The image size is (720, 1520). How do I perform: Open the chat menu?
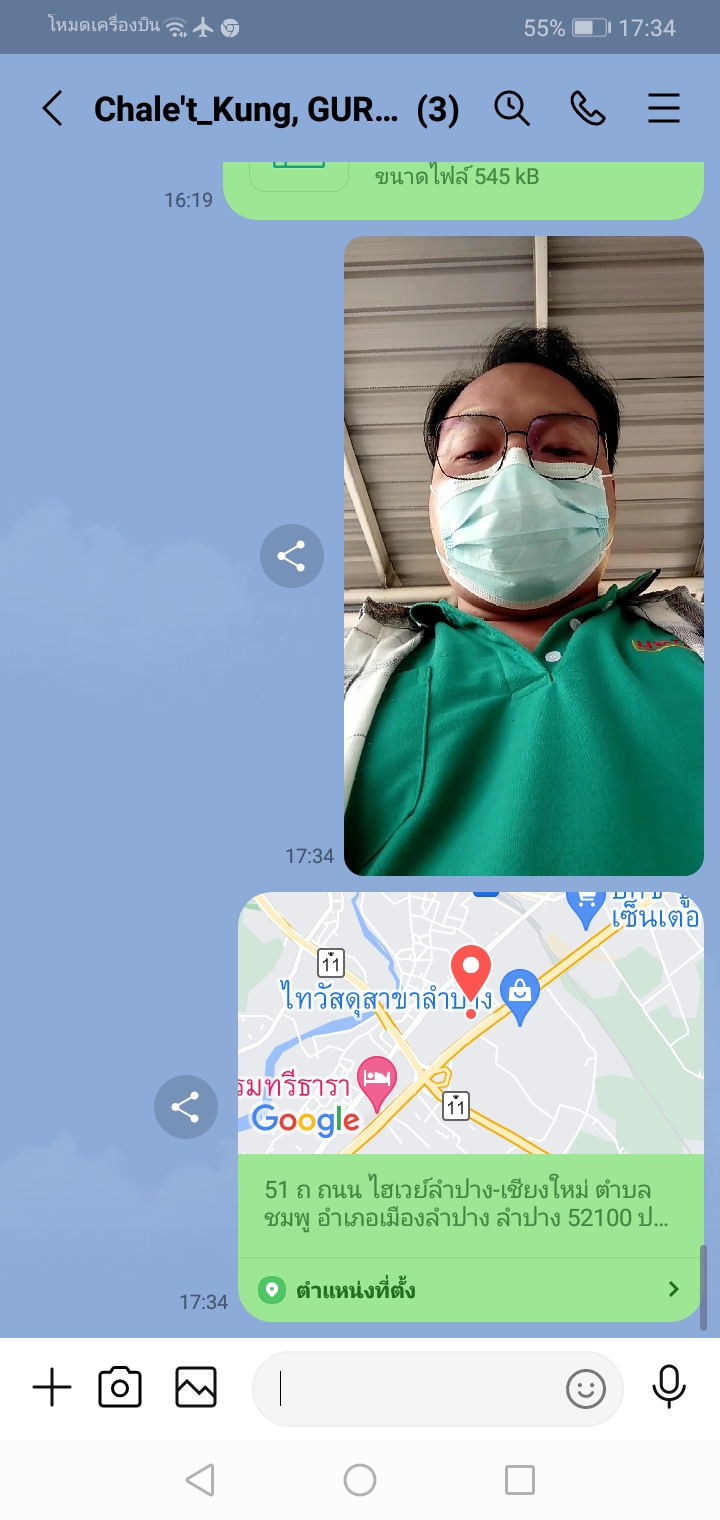(x=664, y=108)
